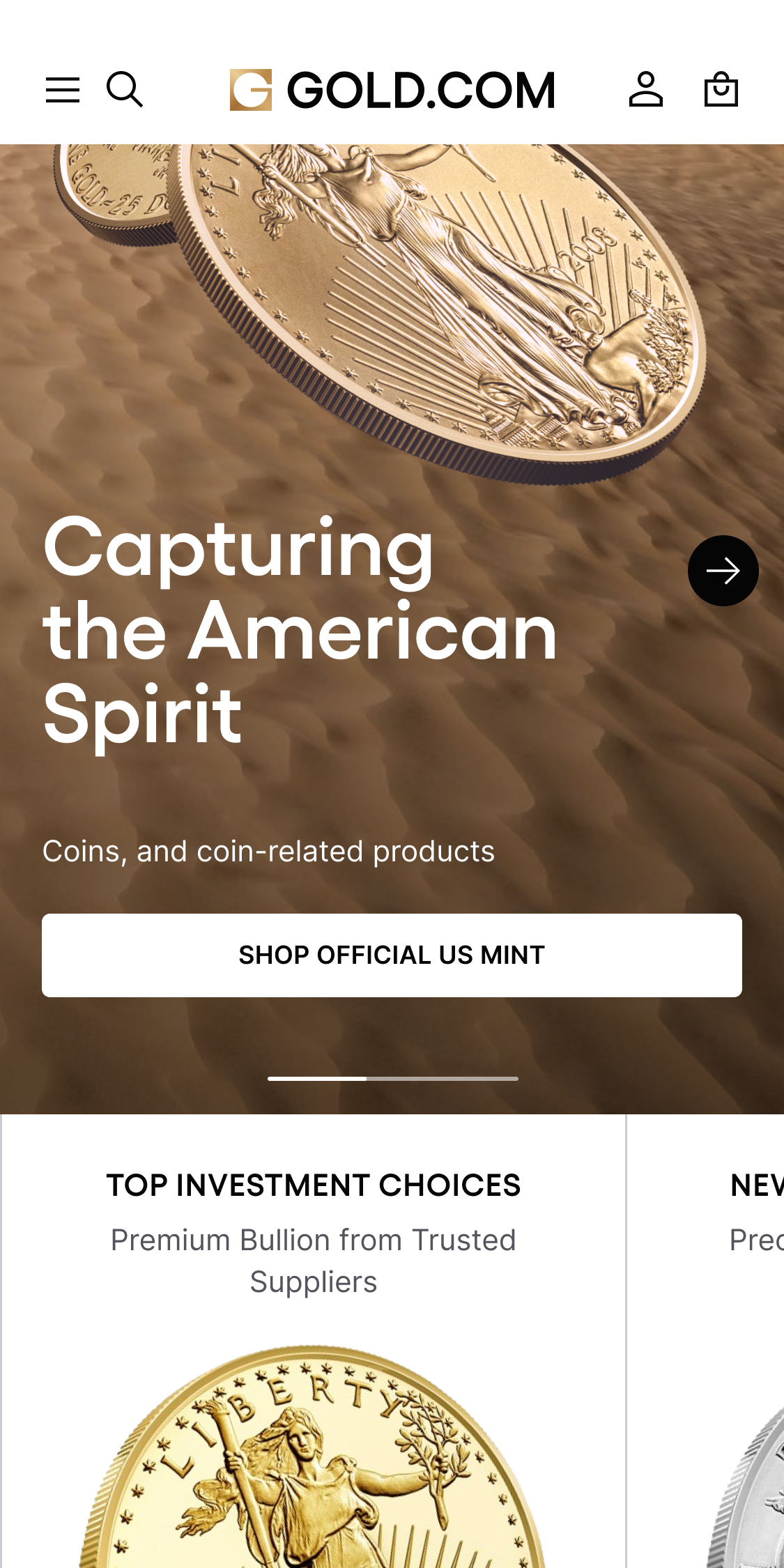Open the hamburger menu
The width and height of the screenshot is (784, 1568).
pyautogui.click(x=63, y=90)
